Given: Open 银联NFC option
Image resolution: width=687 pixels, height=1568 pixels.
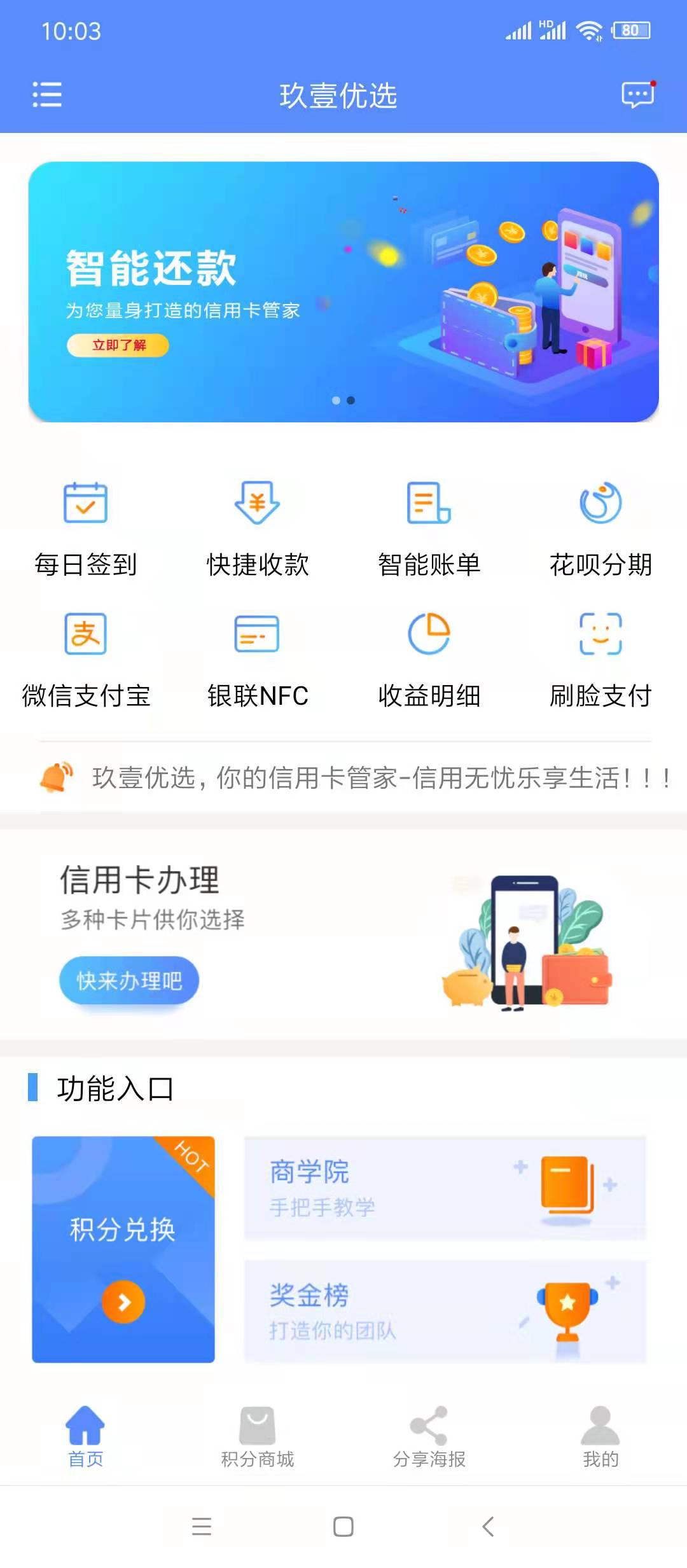Looking at the screenshot, I should 258,660.
